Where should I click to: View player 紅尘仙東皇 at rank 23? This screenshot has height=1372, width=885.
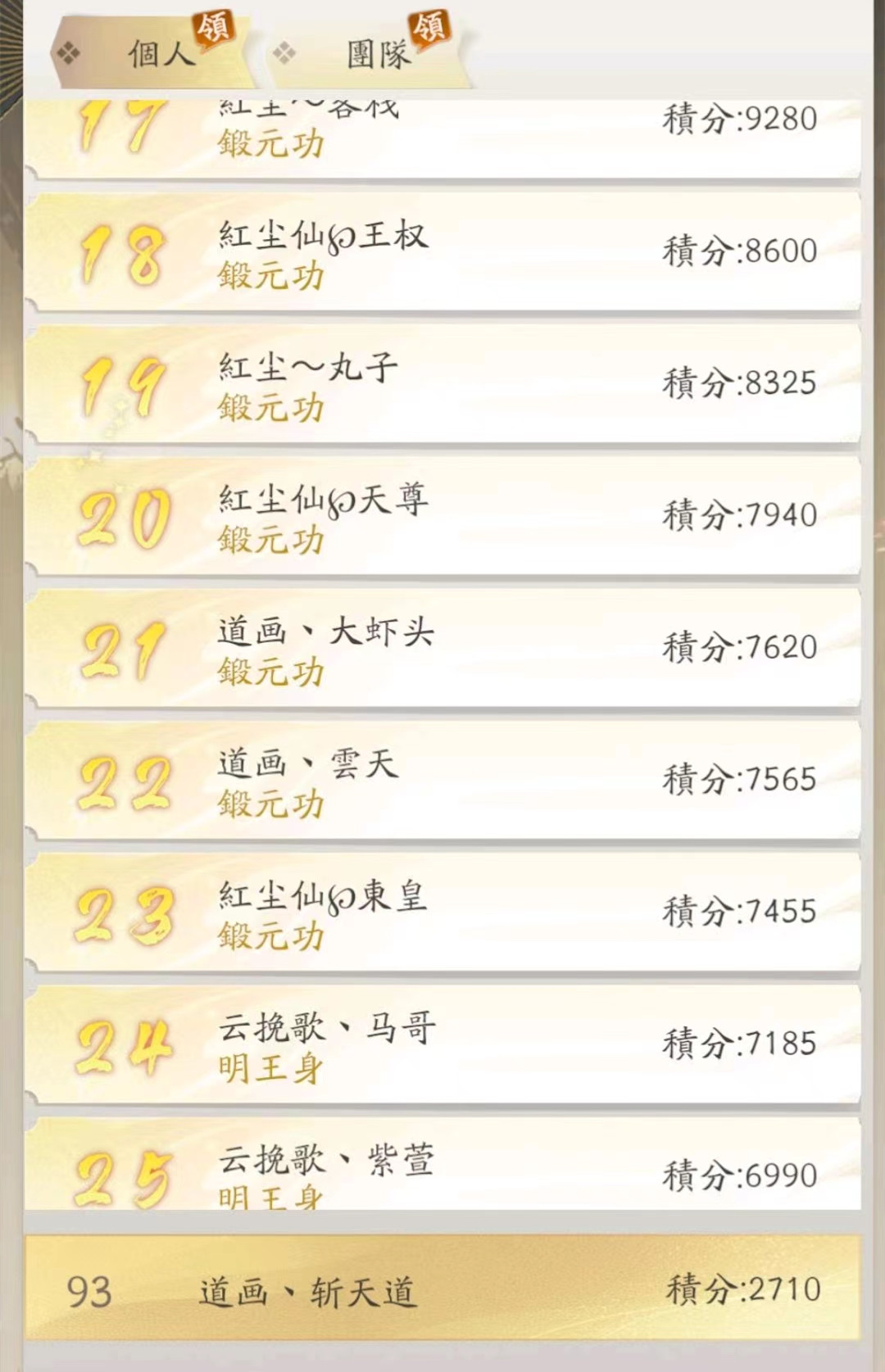click(442, 912)
